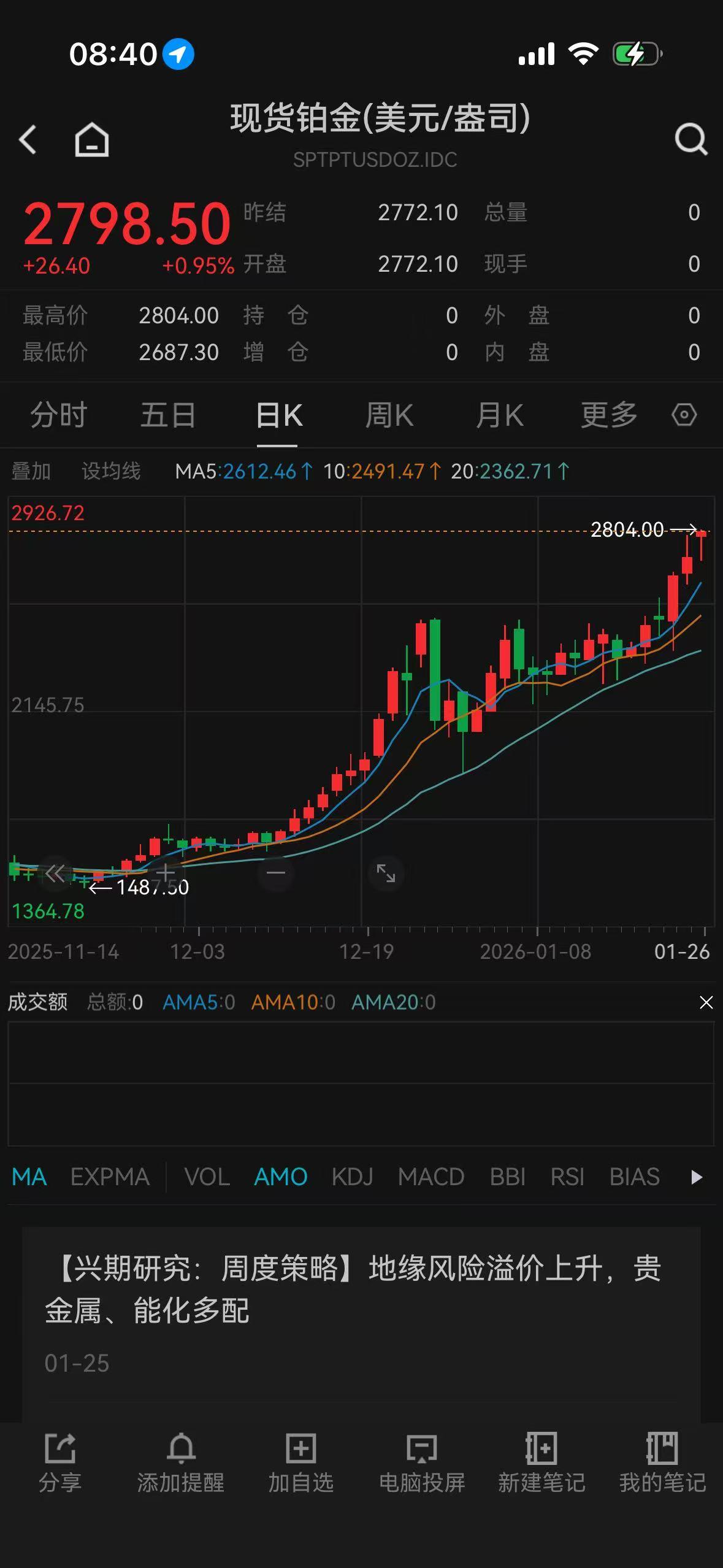This screenshot has height=1568, width=723.
Task: Toggle 叠加 overlay comparison mode
Action: (33, 471)
